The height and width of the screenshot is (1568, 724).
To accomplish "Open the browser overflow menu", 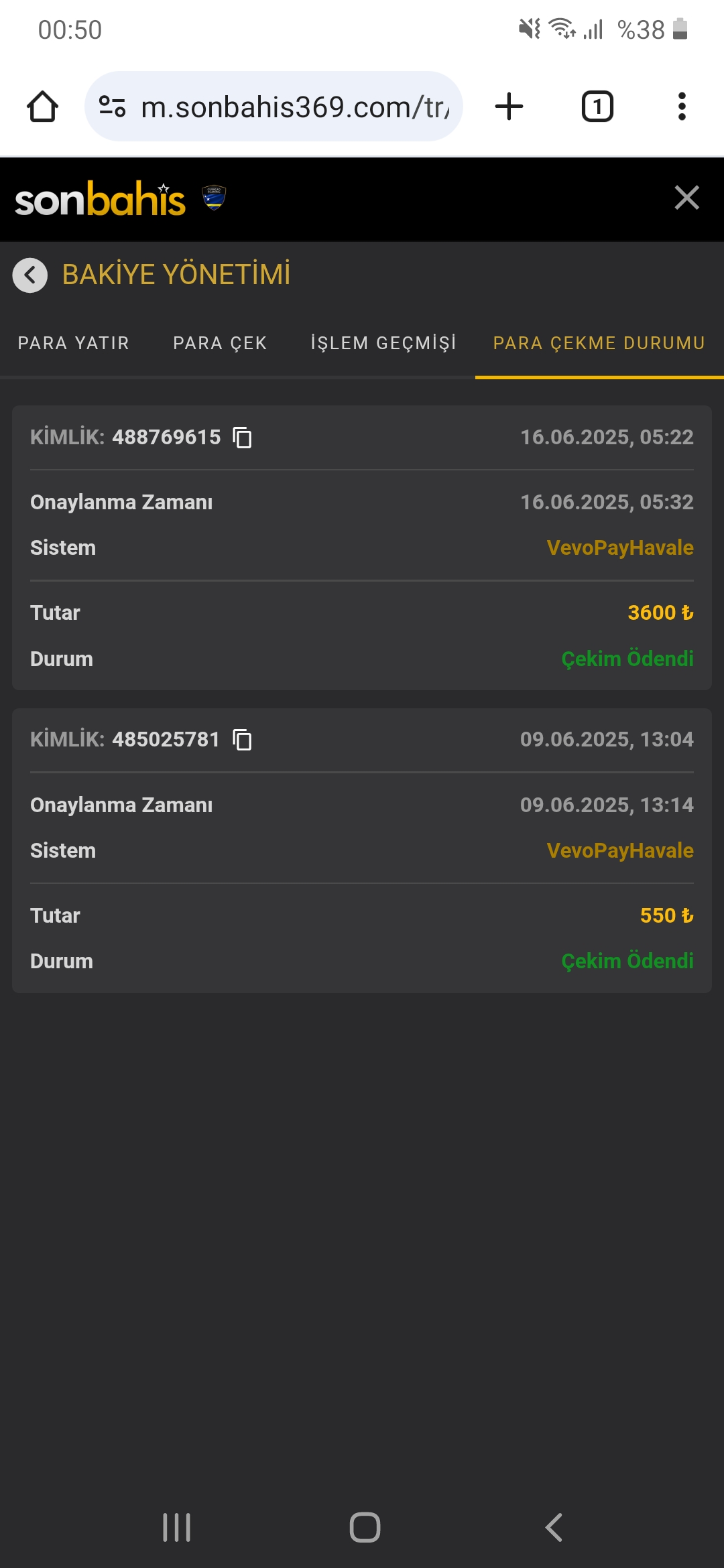I will (682, 107).
